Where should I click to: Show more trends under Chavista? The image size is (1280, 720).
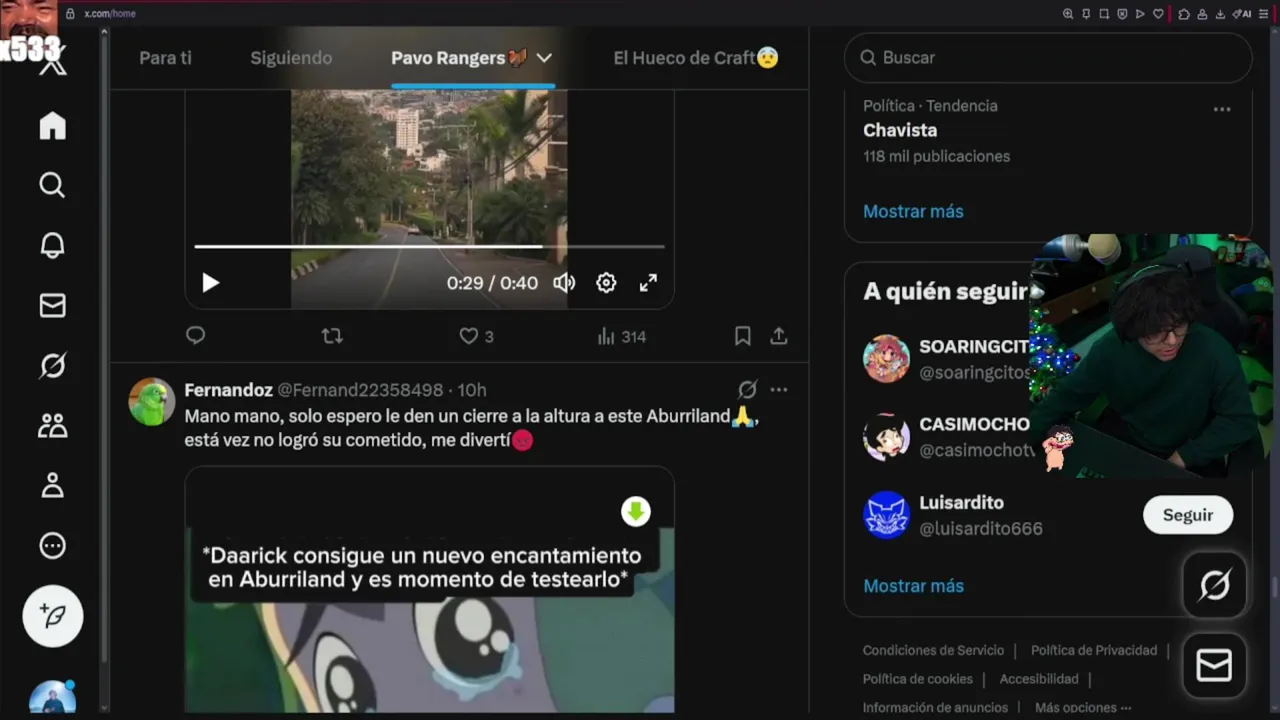point(913,211)
